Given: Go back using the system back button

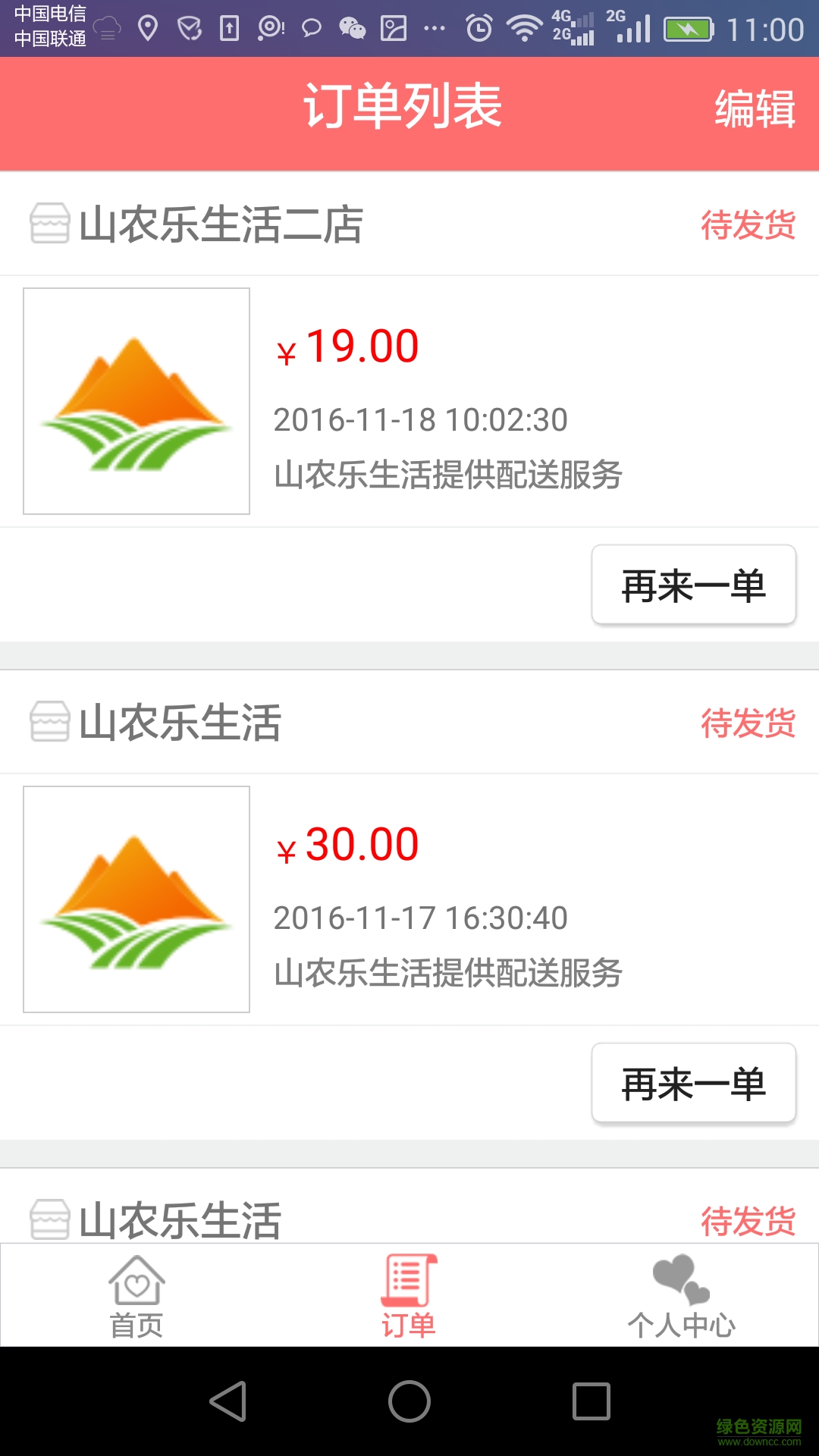Looking at the screenshot, I should [x=227, y=1401].
